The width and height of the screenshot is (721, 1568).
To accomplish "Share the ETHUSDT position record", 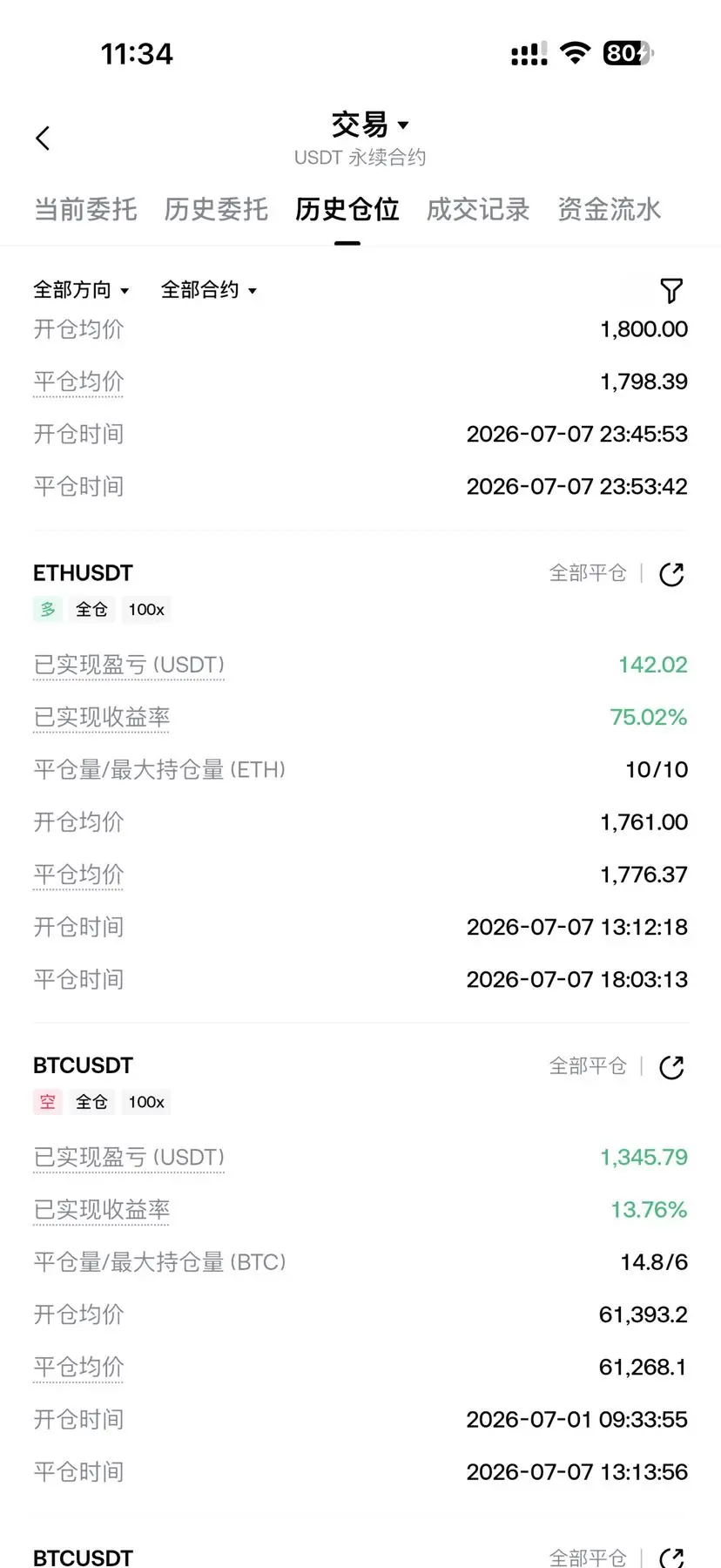I will tap(671, 574).
